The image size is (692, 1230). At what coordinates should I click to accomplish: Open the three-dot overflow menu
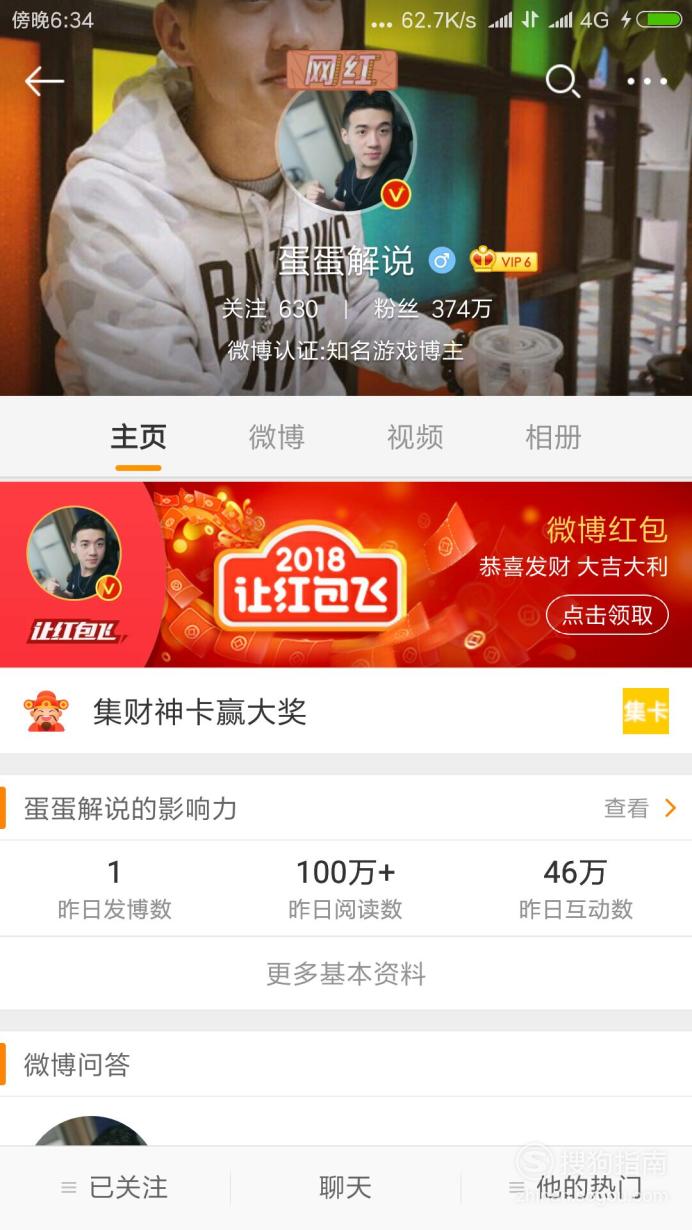(x=647, y=82)
